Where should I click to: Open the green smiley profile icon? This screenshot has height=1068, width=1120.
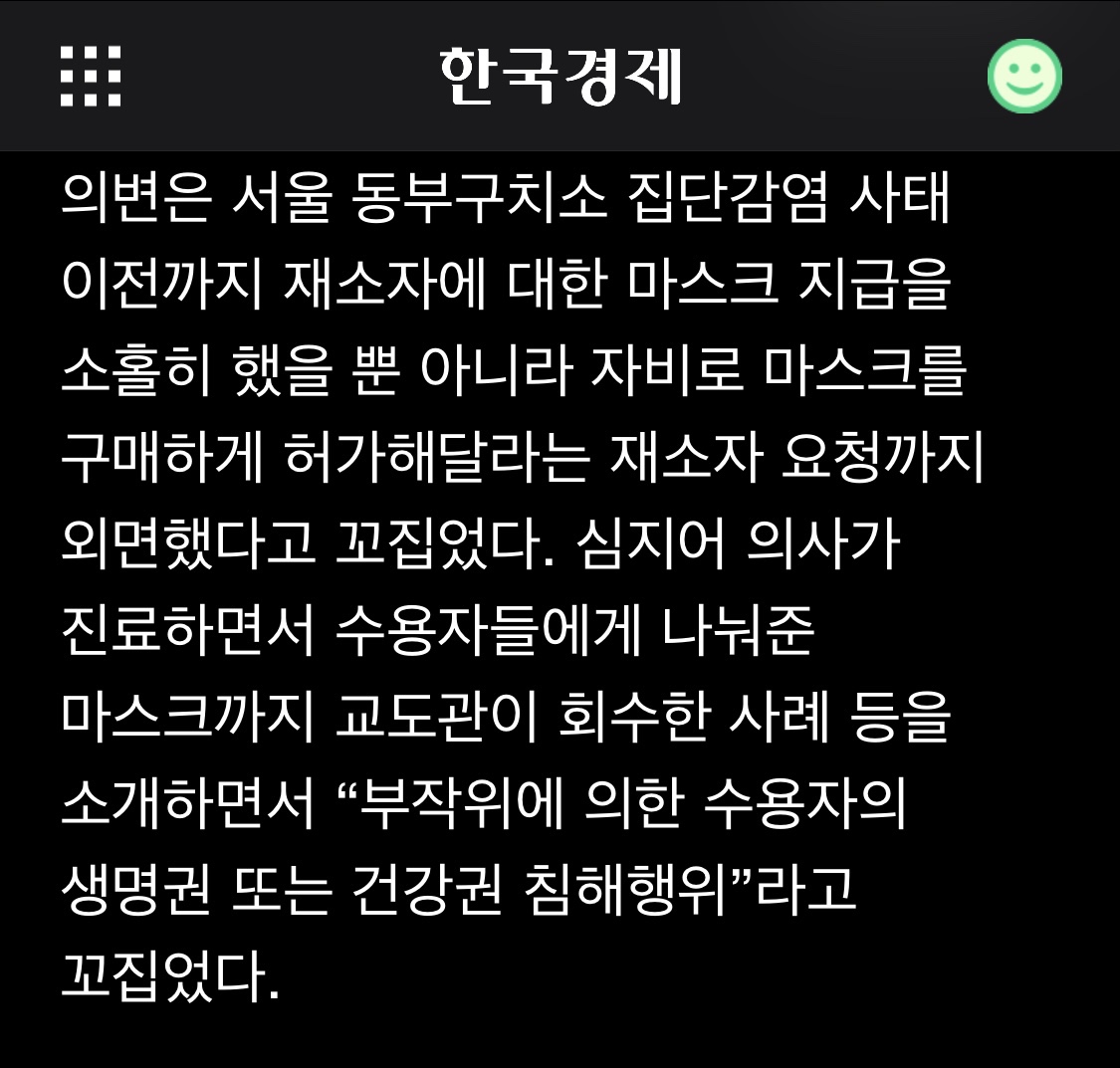click(1024, 76)
